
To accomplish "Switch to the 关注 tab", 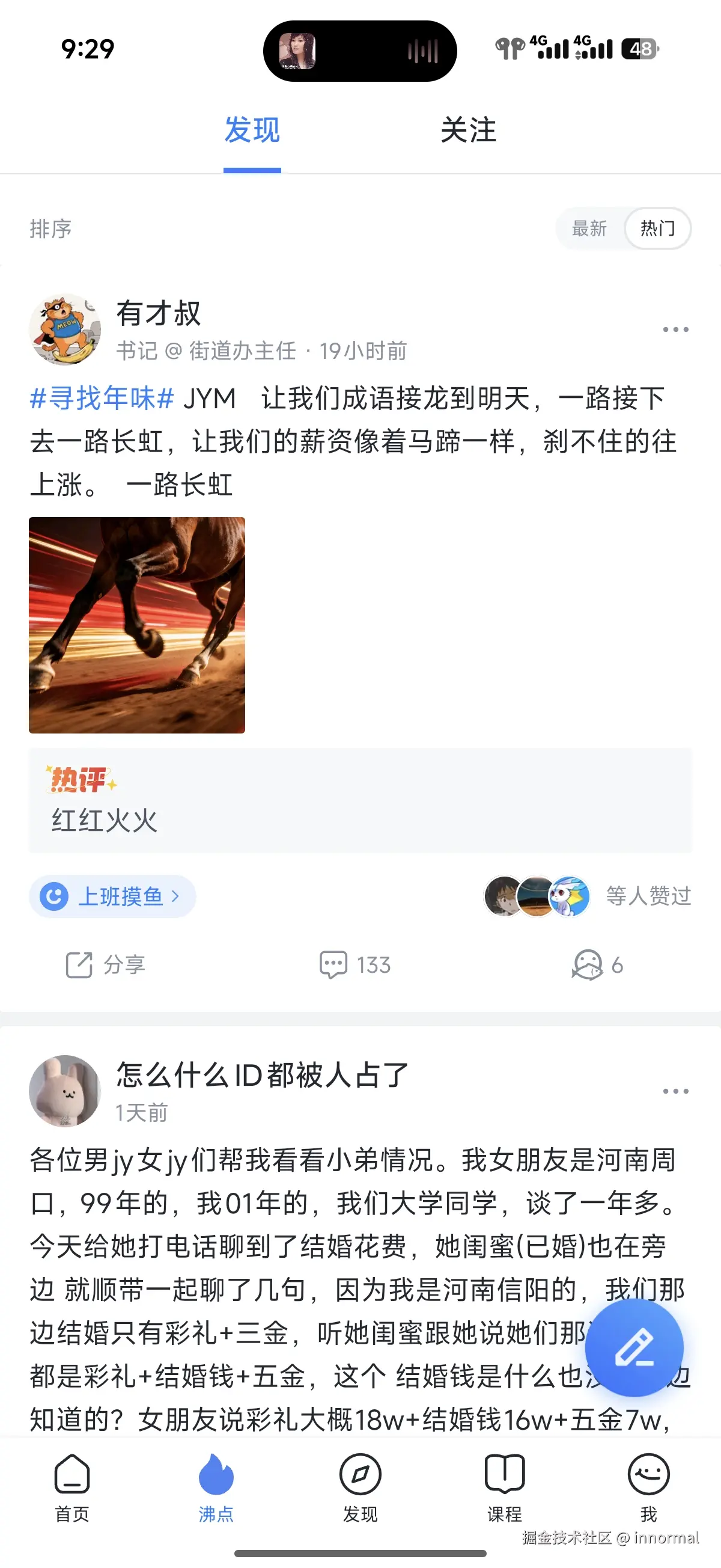I will tap(469, 131).
